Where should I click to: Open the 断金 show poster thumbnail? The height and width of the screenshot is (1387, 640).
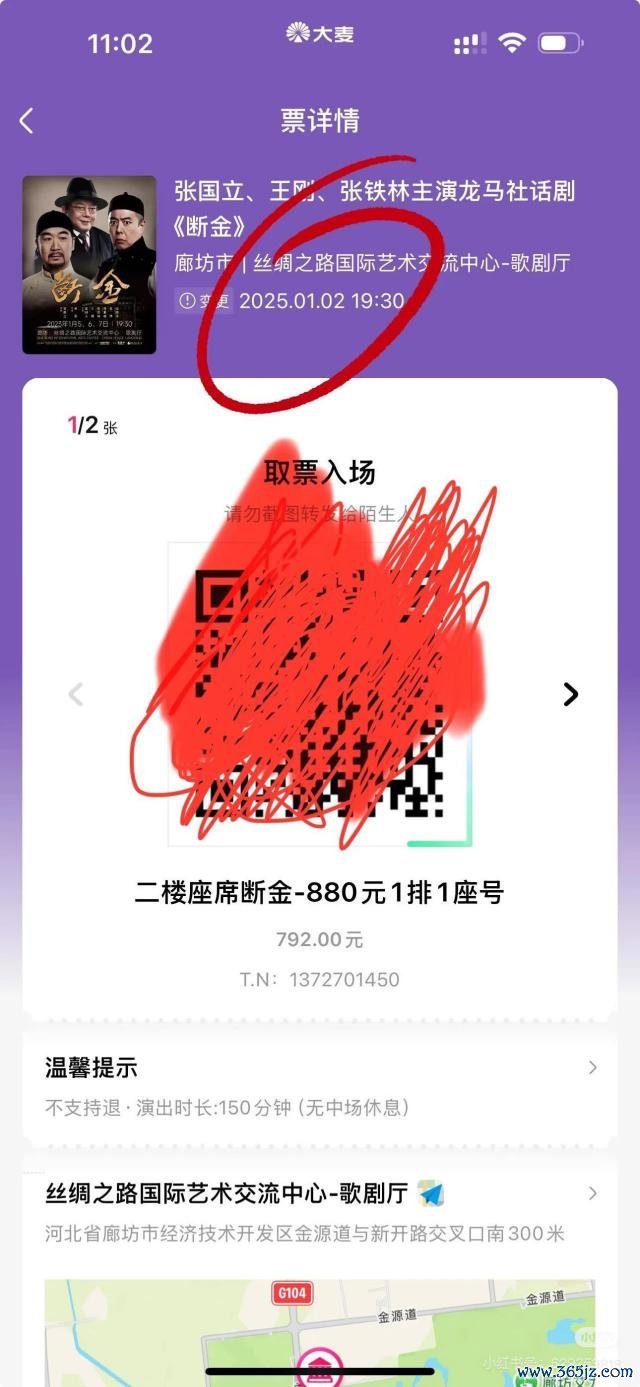click(x=90, y=265)
